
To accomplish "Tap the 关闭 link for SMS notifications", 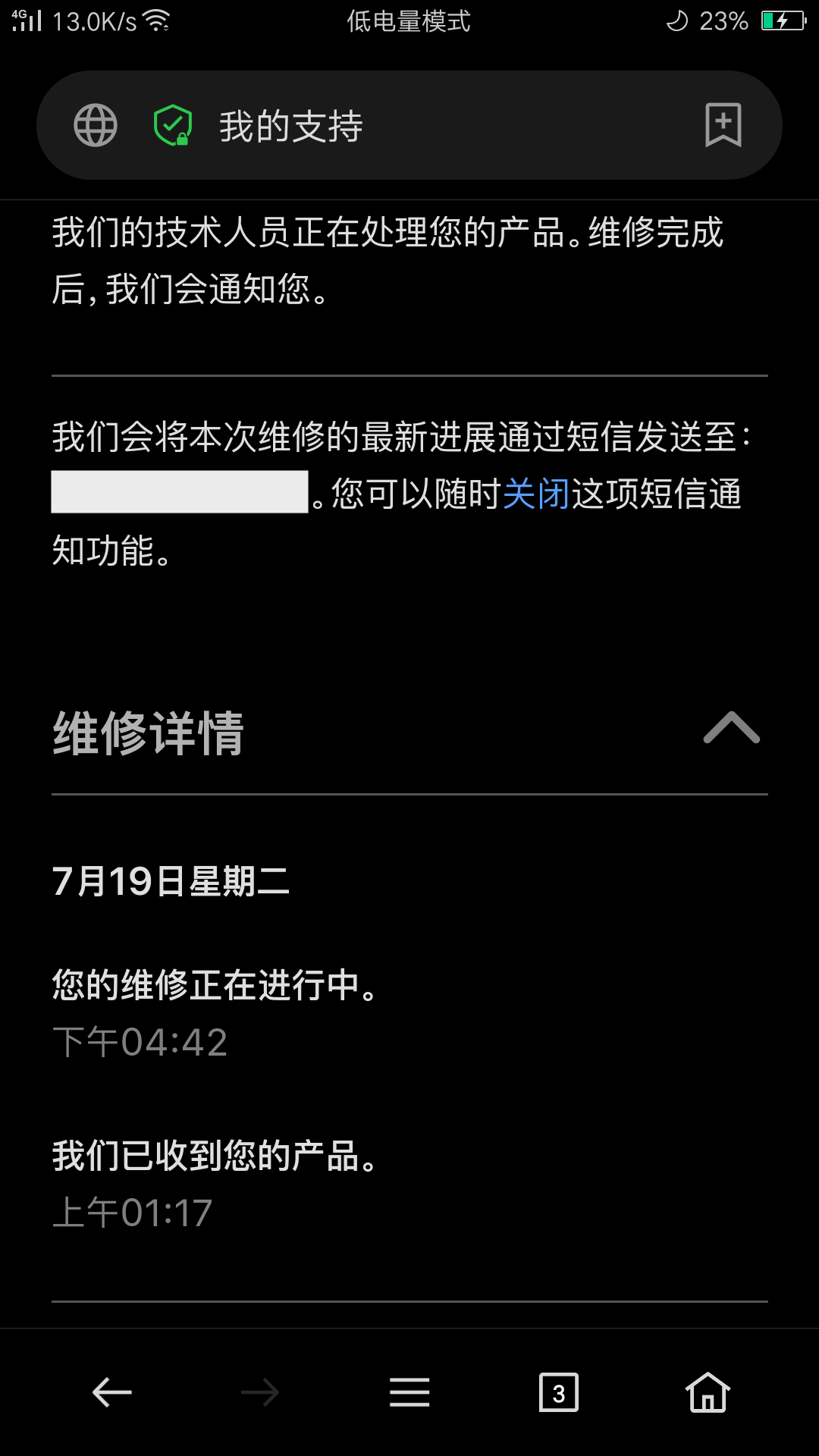I will tap(536, 494).
